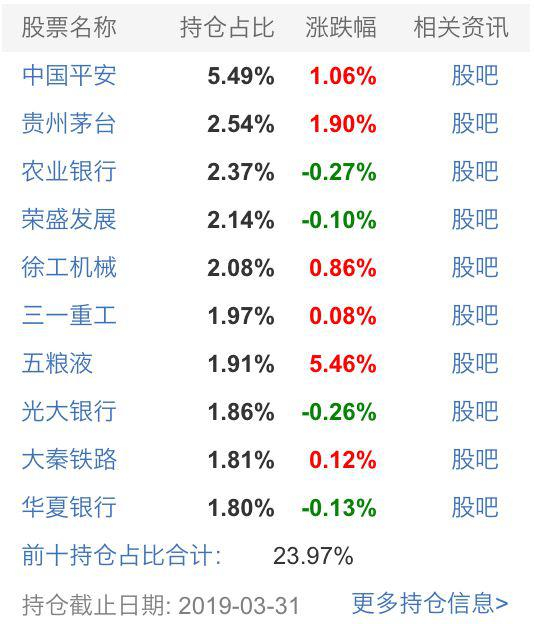The image size is (534, 624).
Task: Open the 贵州茅台 stock link
Action: pos(69,123)
